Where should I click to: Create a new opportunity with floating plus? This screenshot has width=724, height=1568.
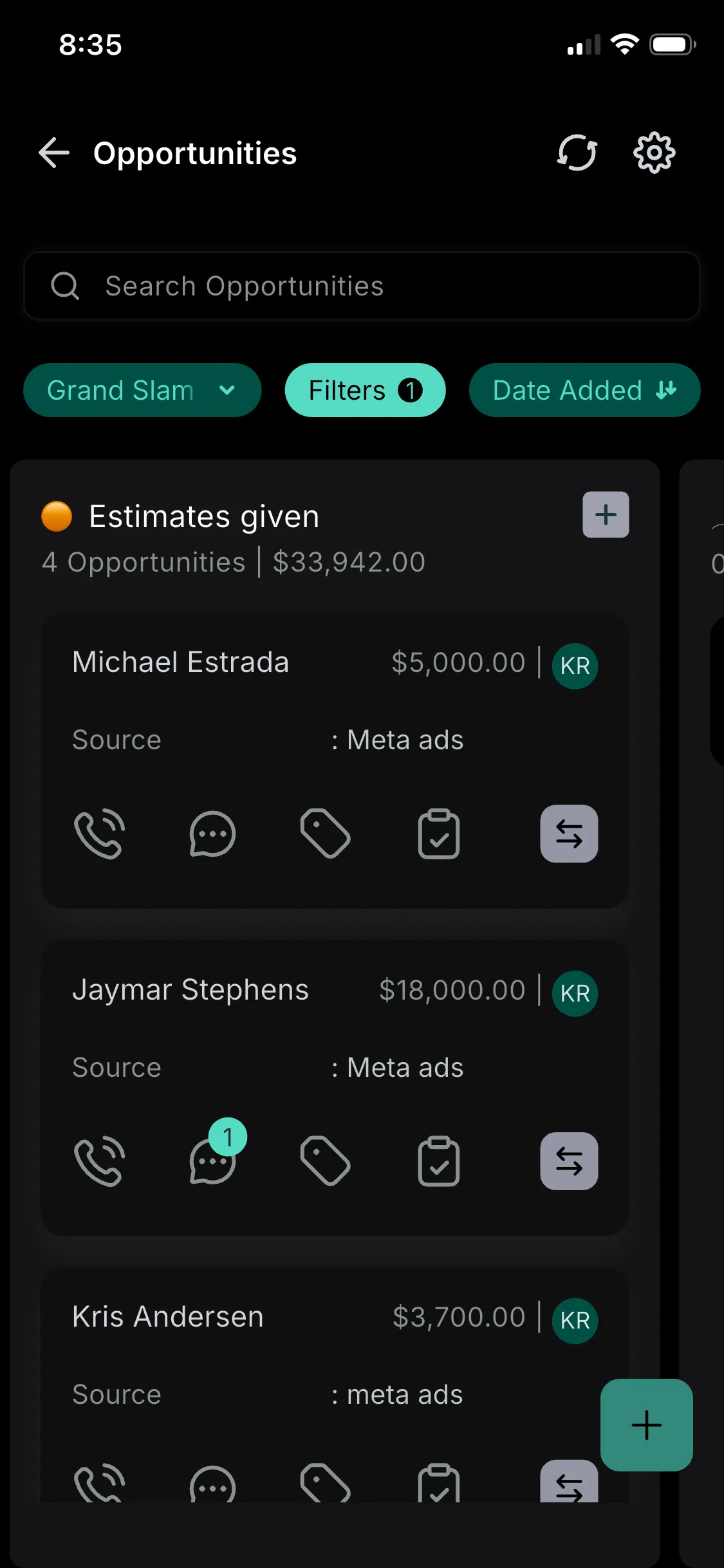tap(646, 1425)
